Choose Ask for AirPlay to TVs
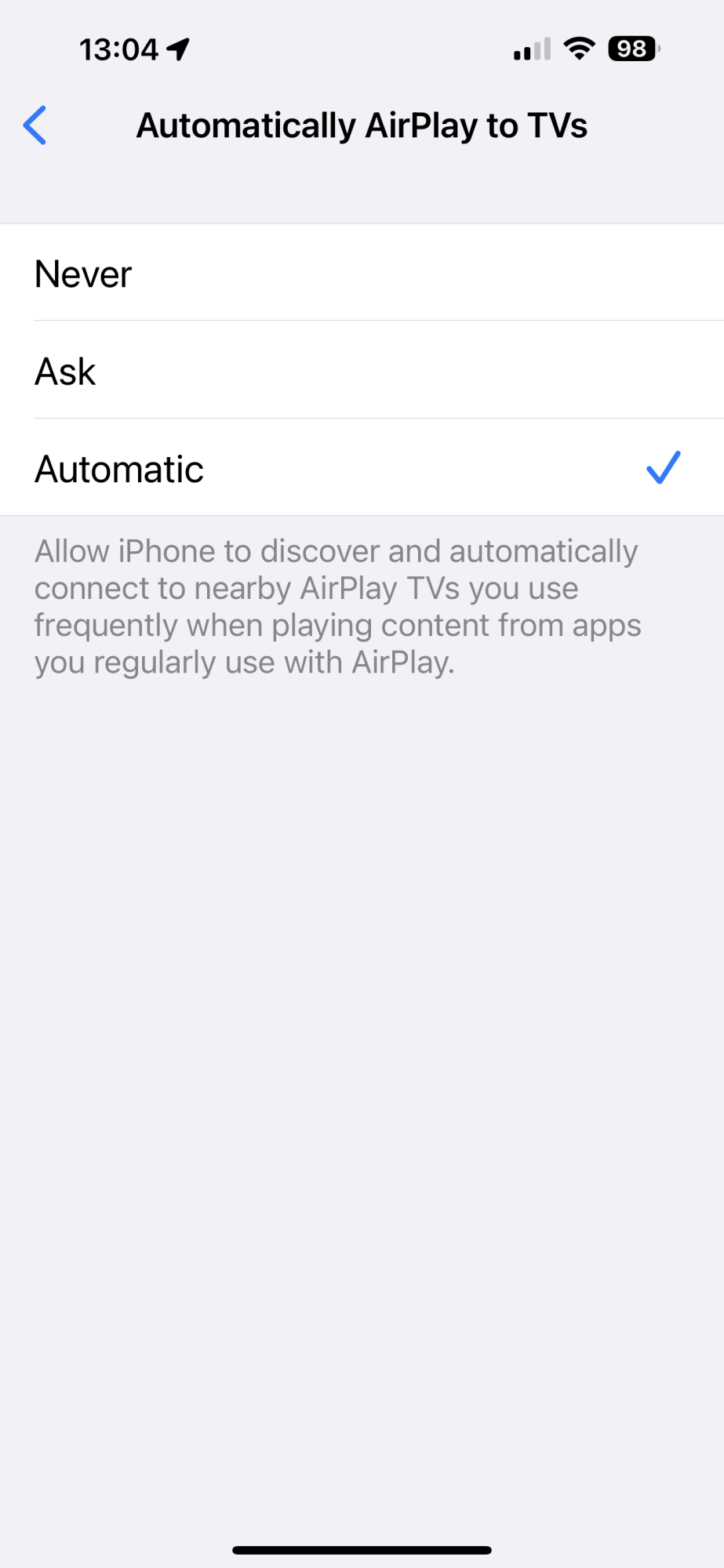Viewport: 724px width, 1568px height. 361,372
